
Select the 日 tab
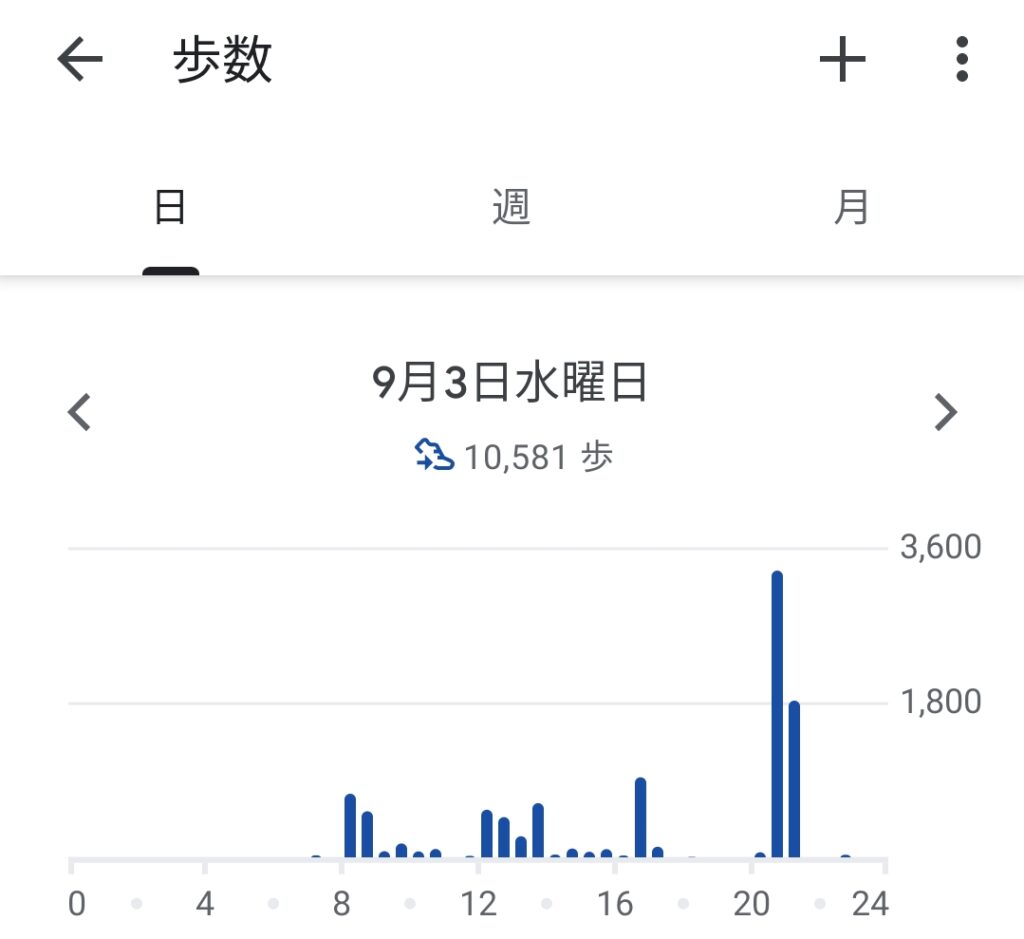(x=170, y=208)
